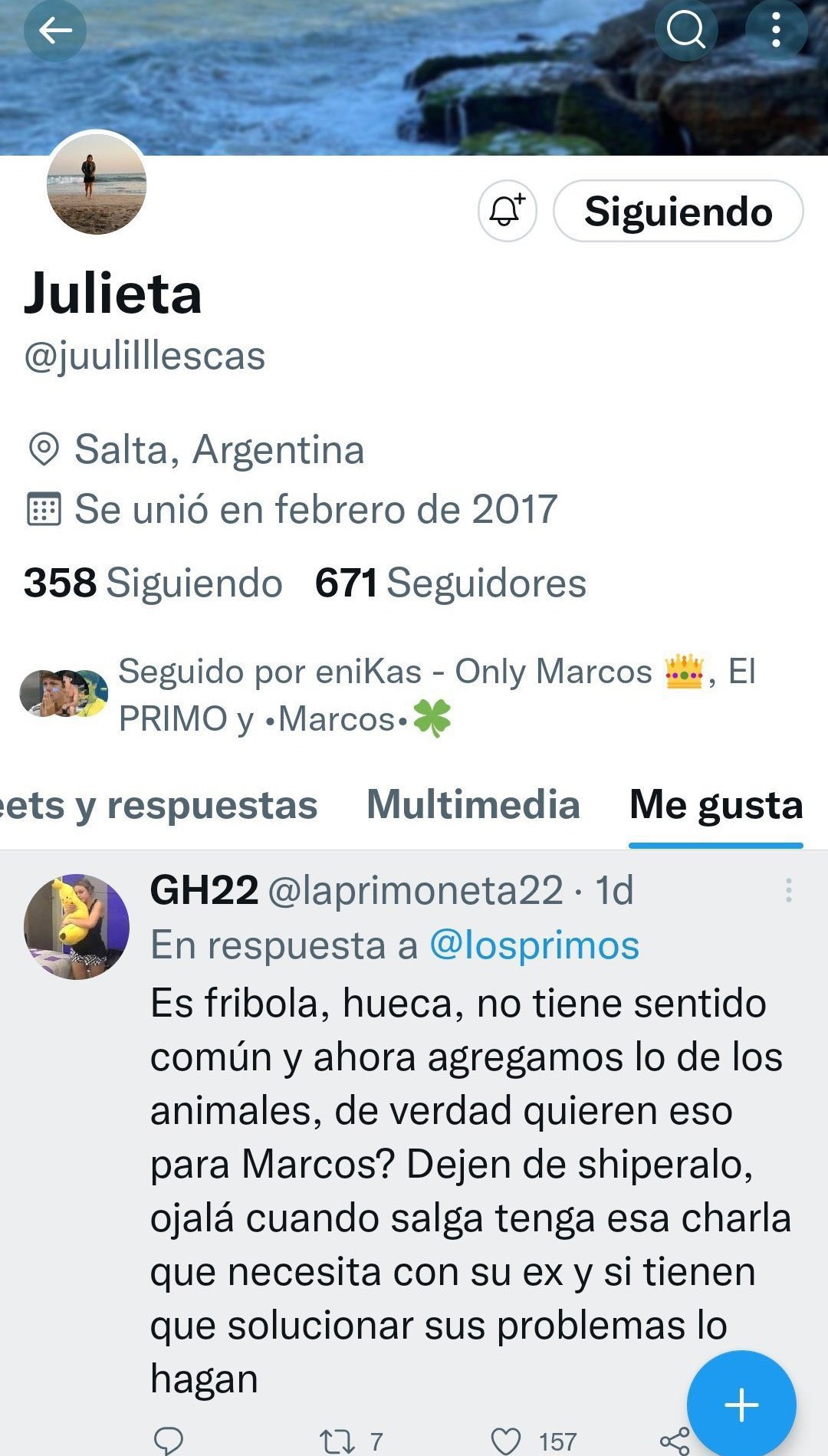Open the 671 Seguidores list

point(450,583)
